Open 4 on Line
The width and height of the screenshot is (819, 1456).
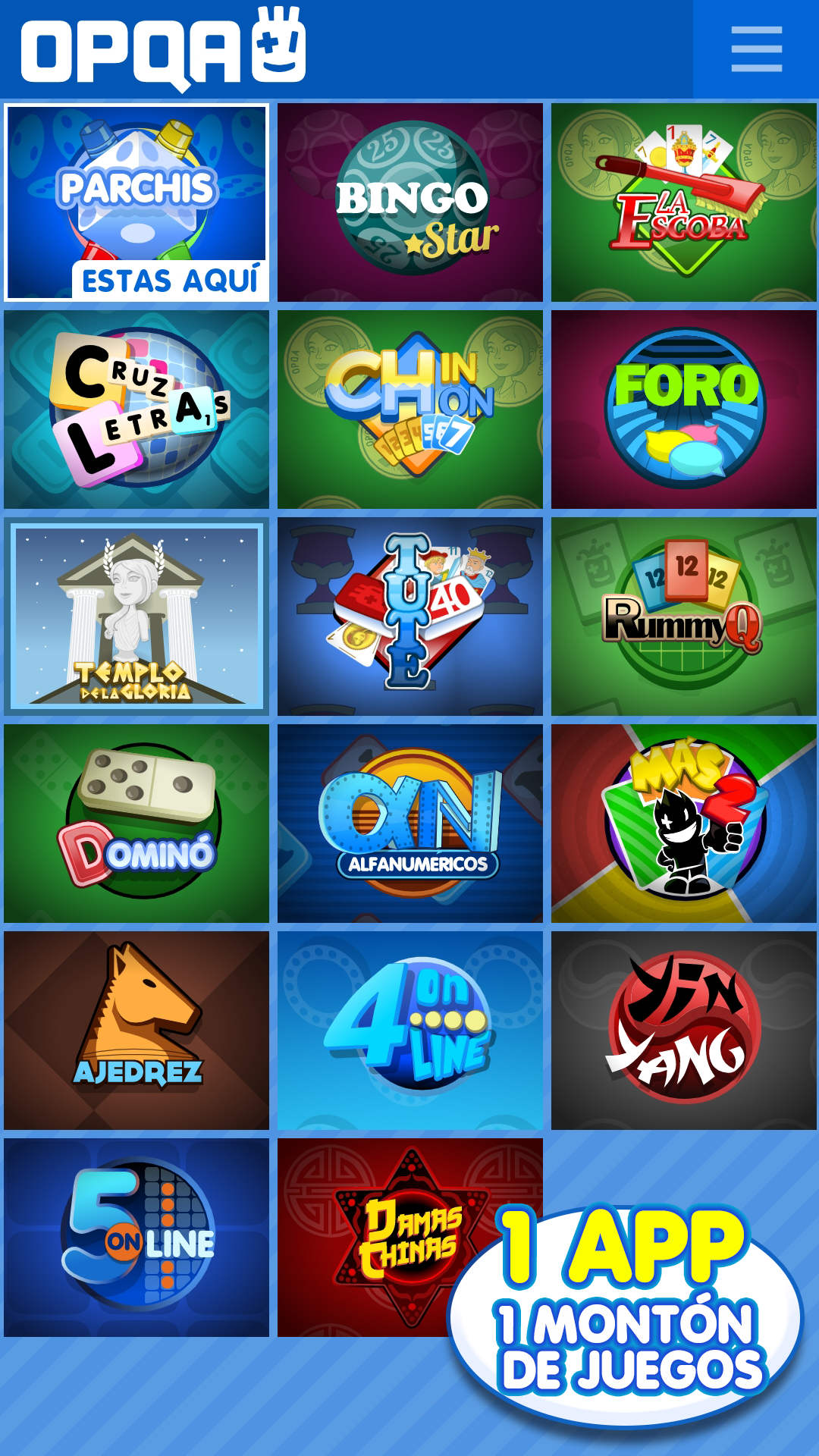(x=410, y=1031)
